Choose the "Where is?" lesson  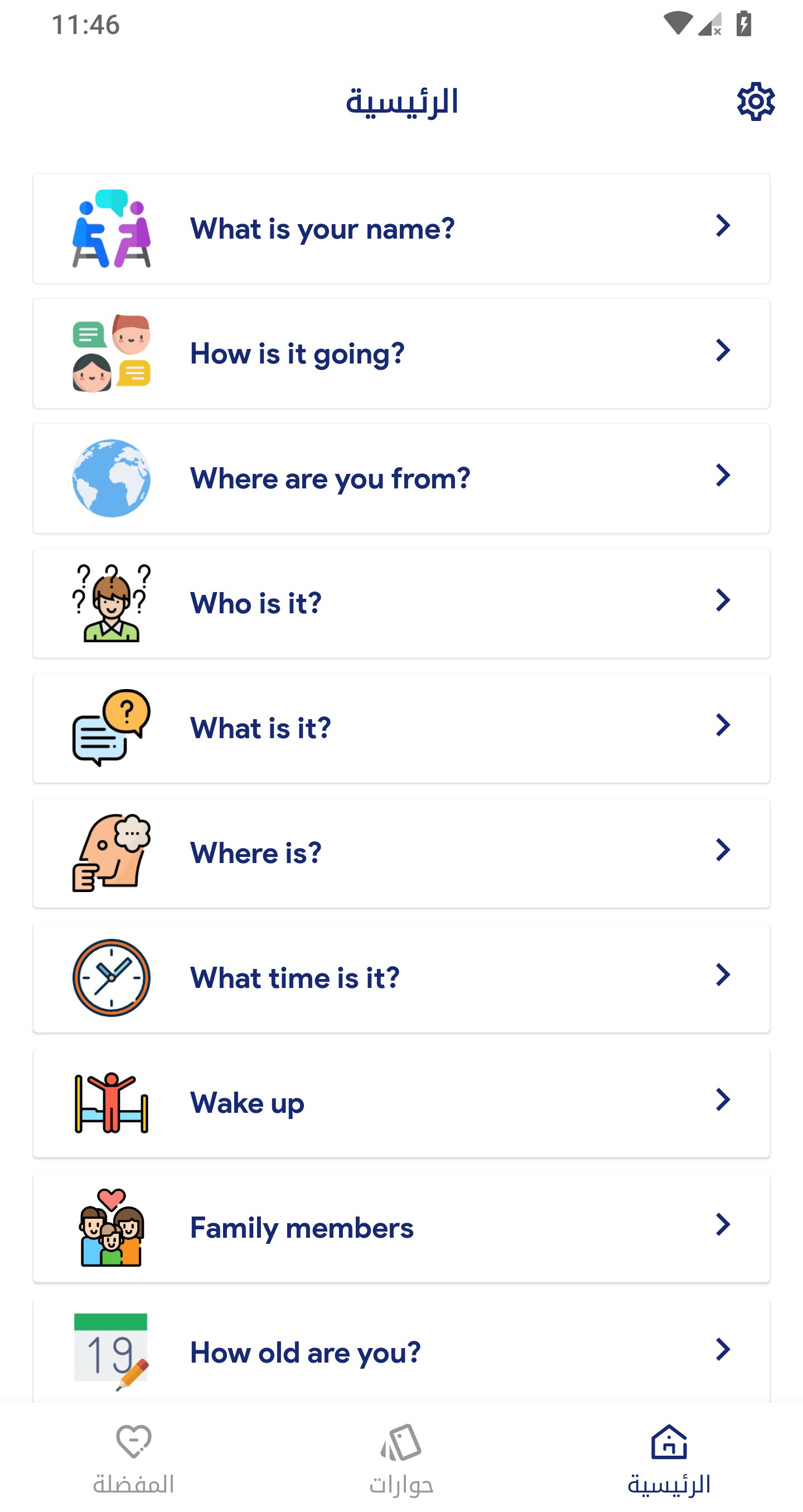pyautogui.click(x=401, y=853)
